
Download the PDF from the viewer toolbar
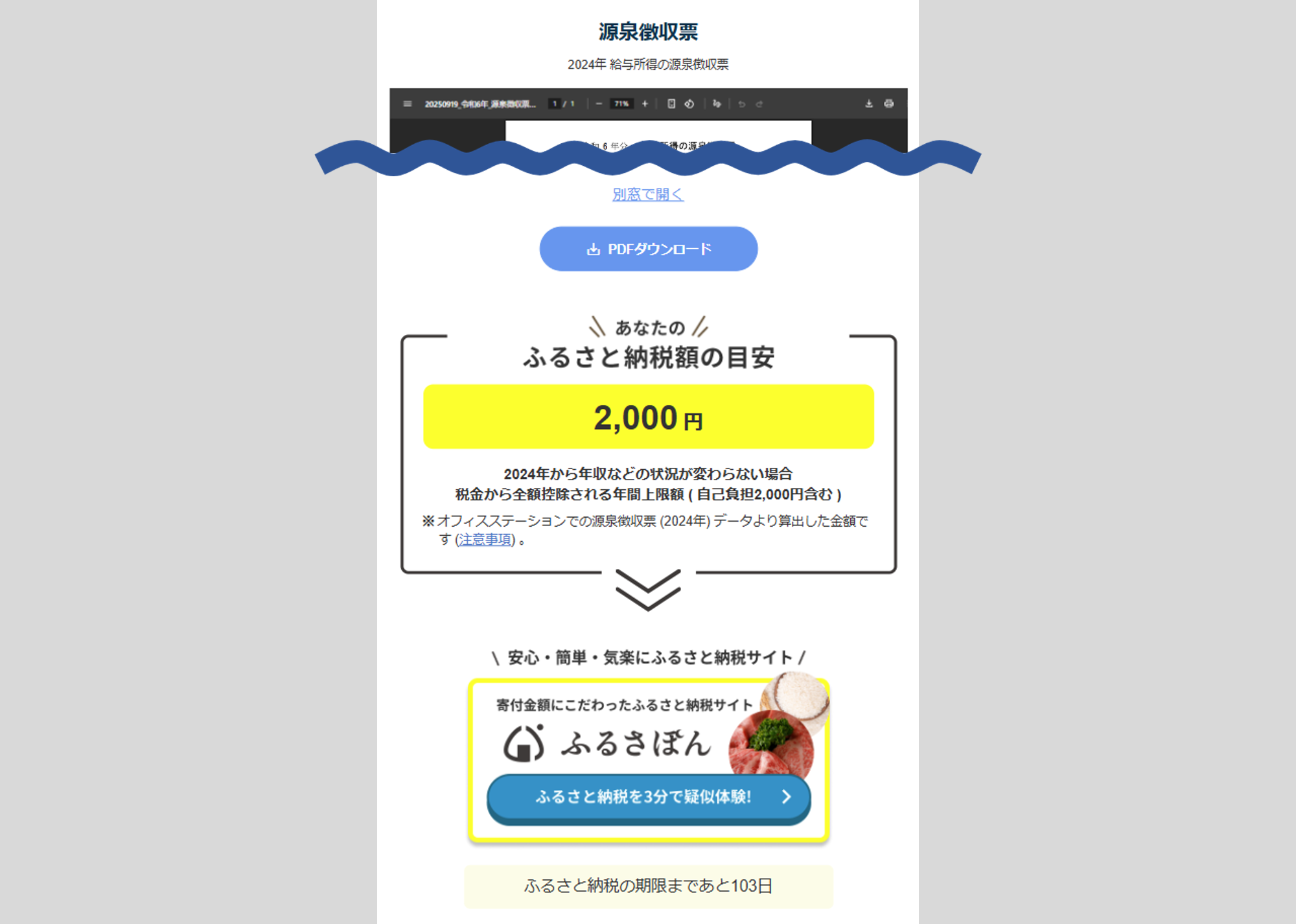[869, 104]
